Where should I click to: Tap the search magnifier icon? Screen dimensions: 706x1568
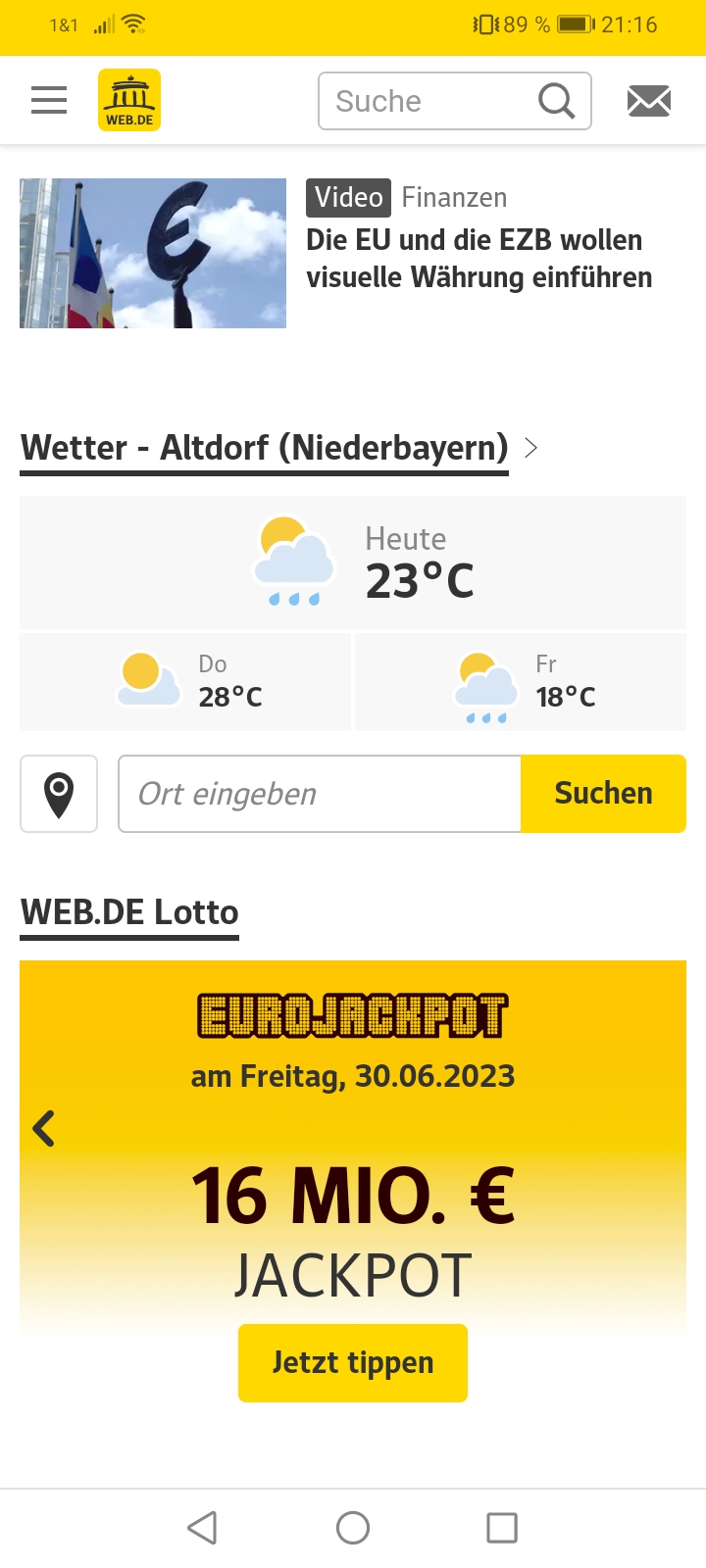[x=556, y=100]
